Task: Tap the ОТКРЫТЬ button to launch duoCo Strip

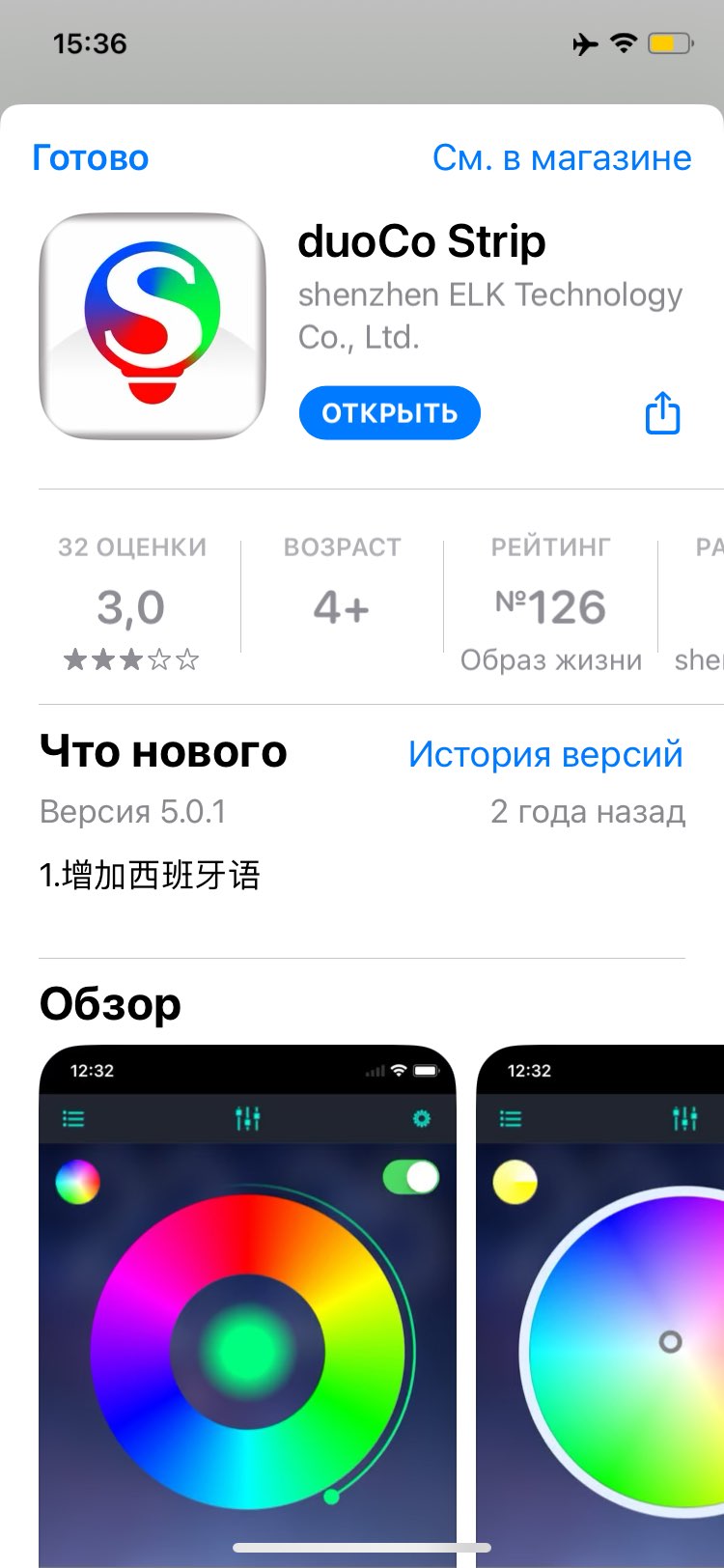Action: (x=389, y=413)
